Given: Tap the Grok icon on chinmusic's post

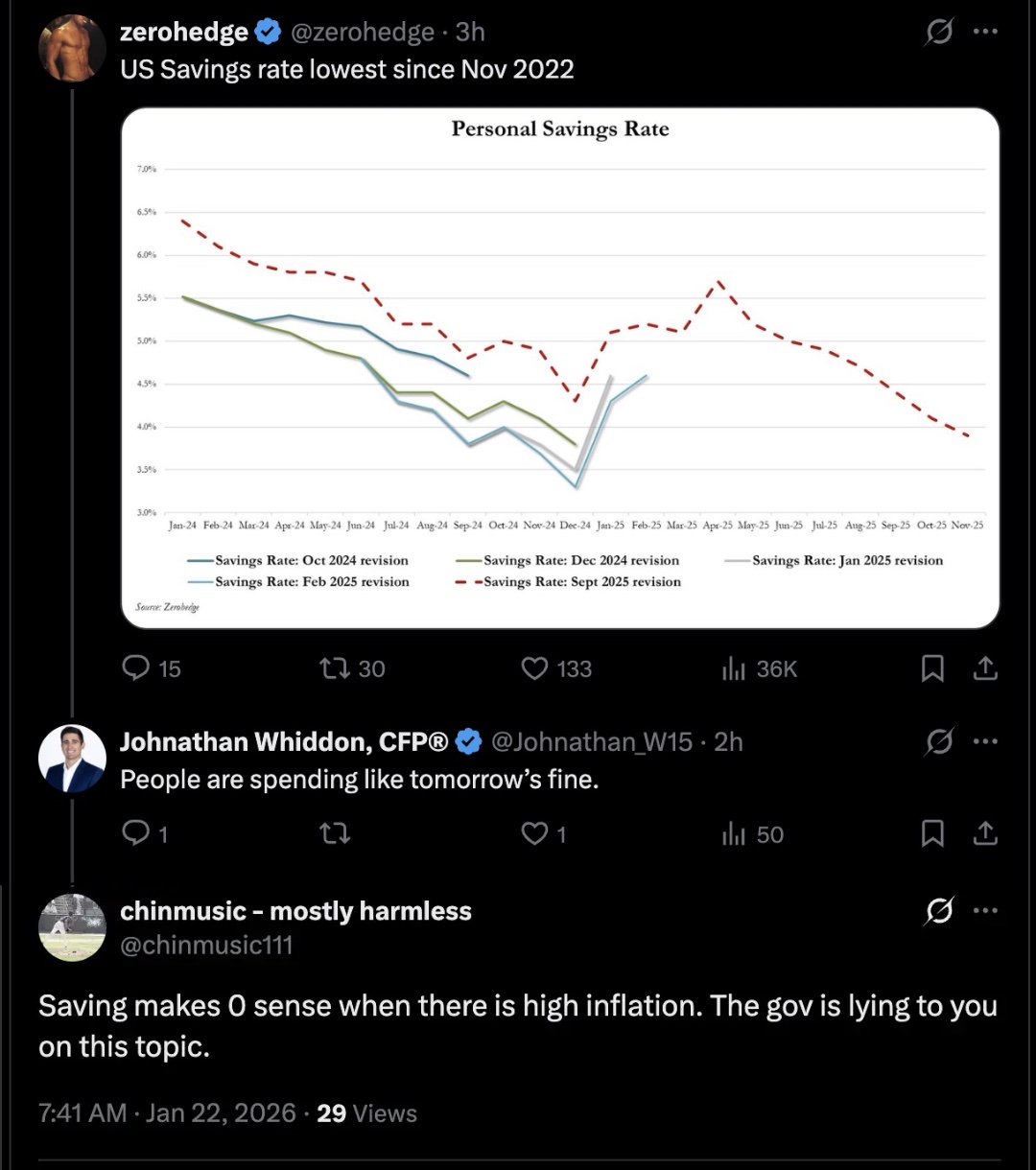Looking at the screenshot, I should (939, 911).
